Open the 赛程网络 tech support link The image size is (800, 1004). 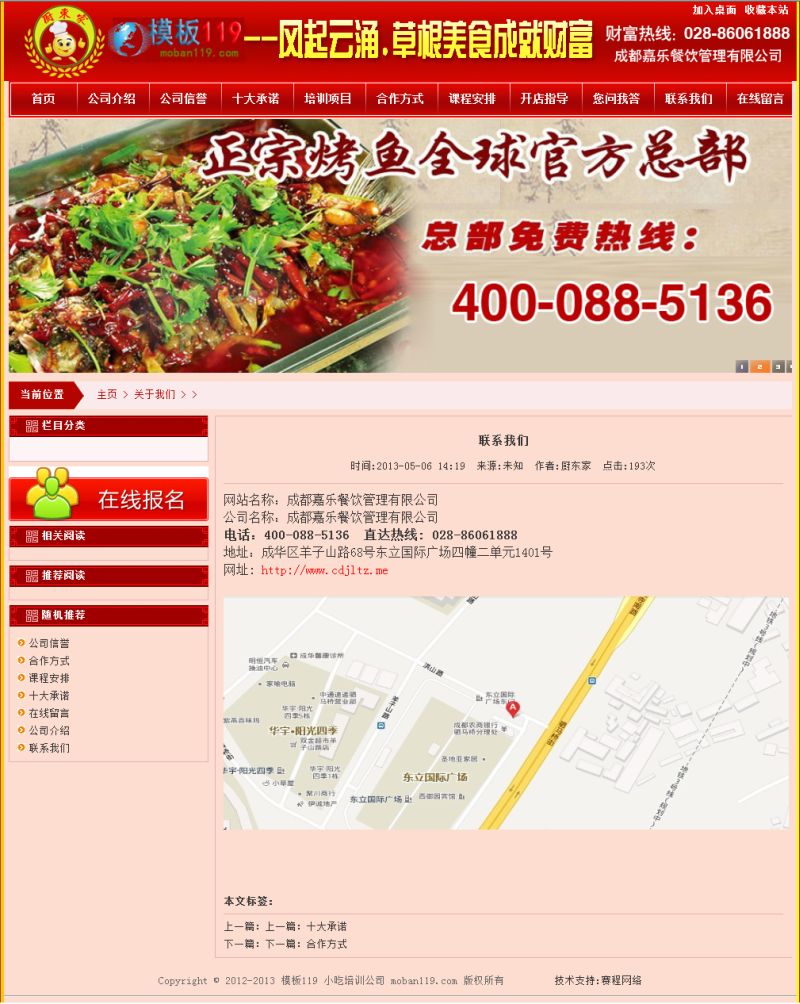[x=622, y=981]
